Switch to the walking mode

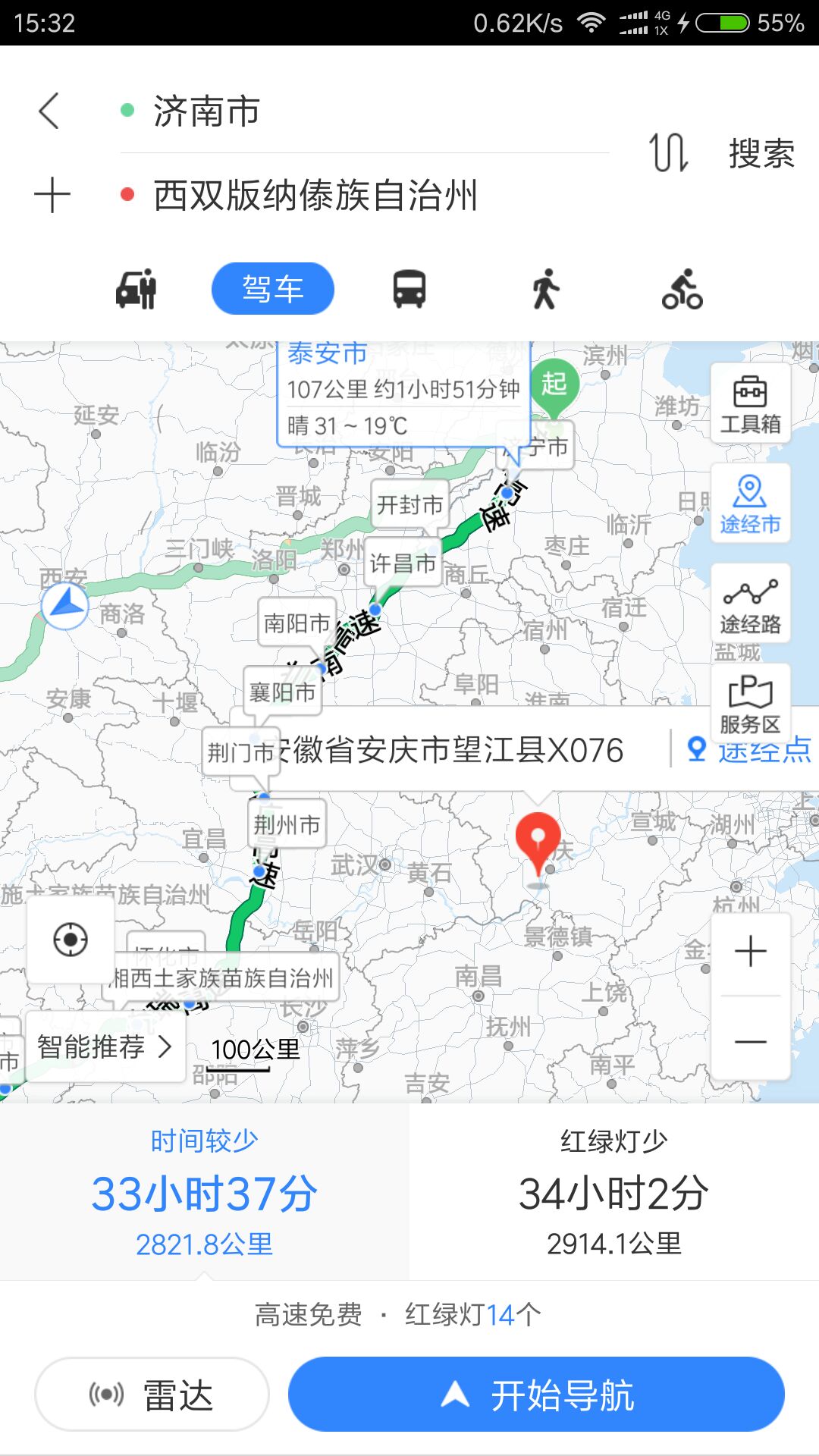[x=545, y=289]
